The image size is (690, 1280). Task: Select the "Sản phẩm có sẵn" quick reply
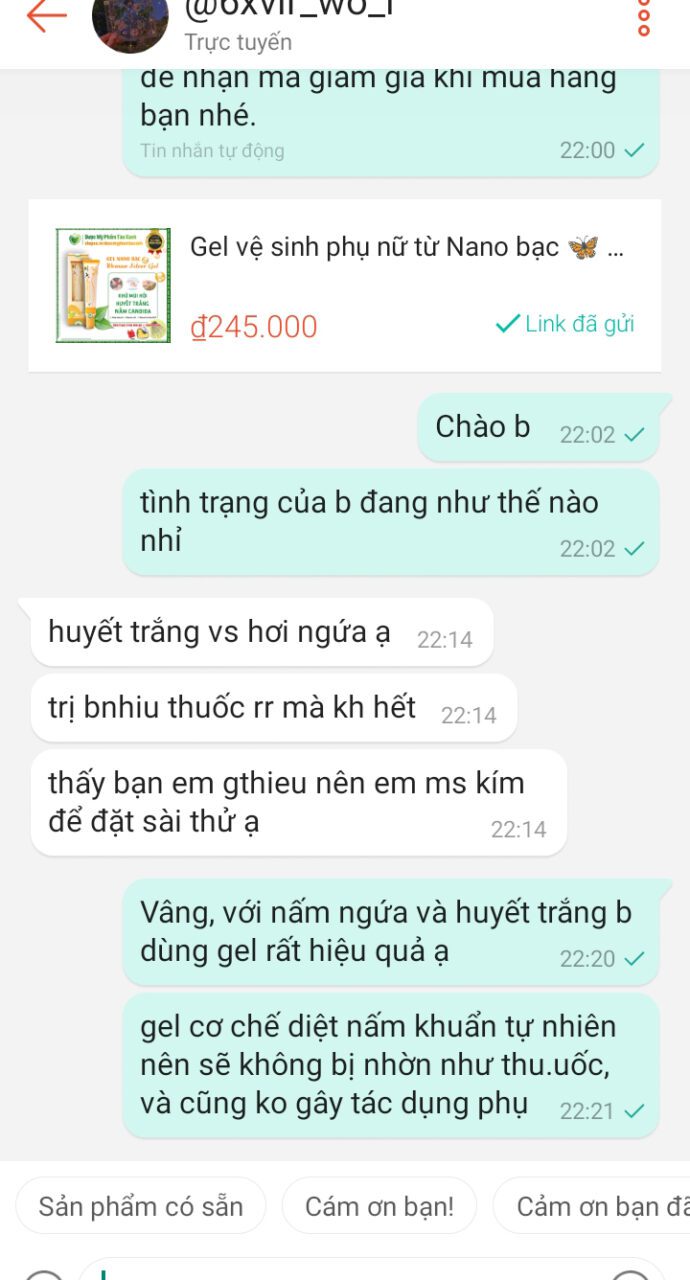tap(141, 1206)
